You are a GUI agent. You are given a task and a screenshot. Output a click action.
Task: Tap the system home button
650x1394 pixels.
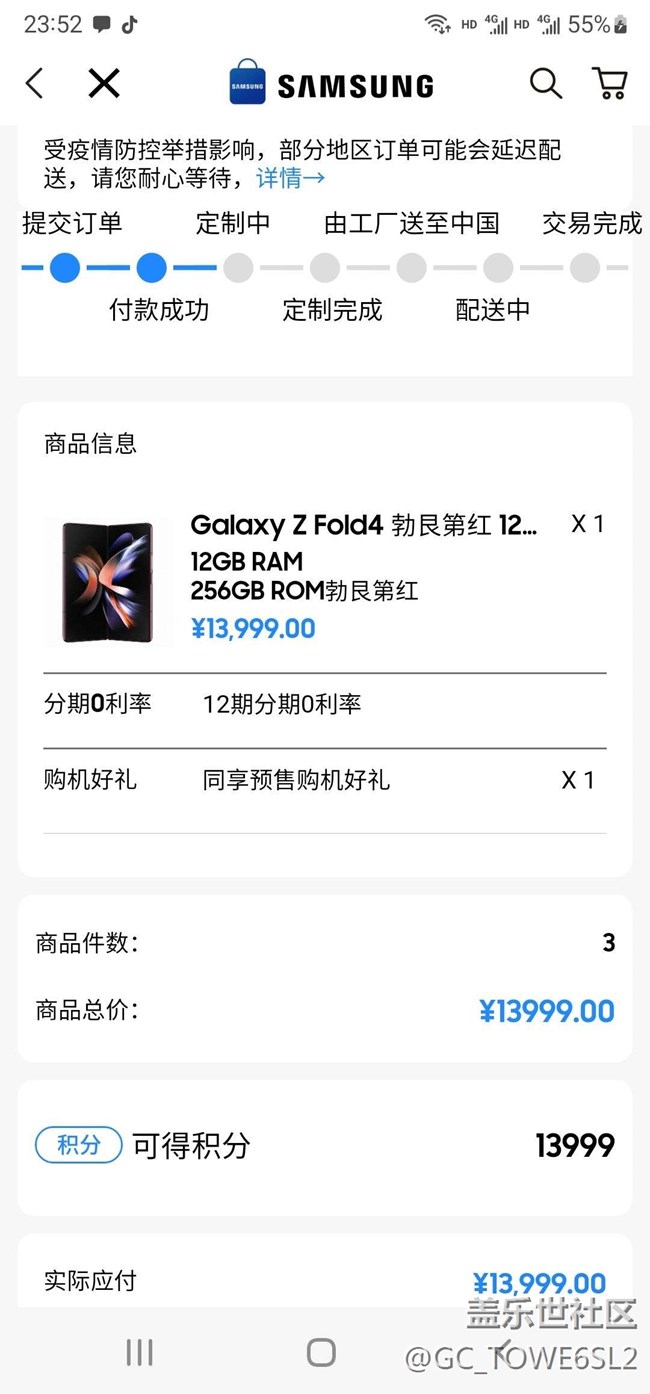coord(321,1353)
